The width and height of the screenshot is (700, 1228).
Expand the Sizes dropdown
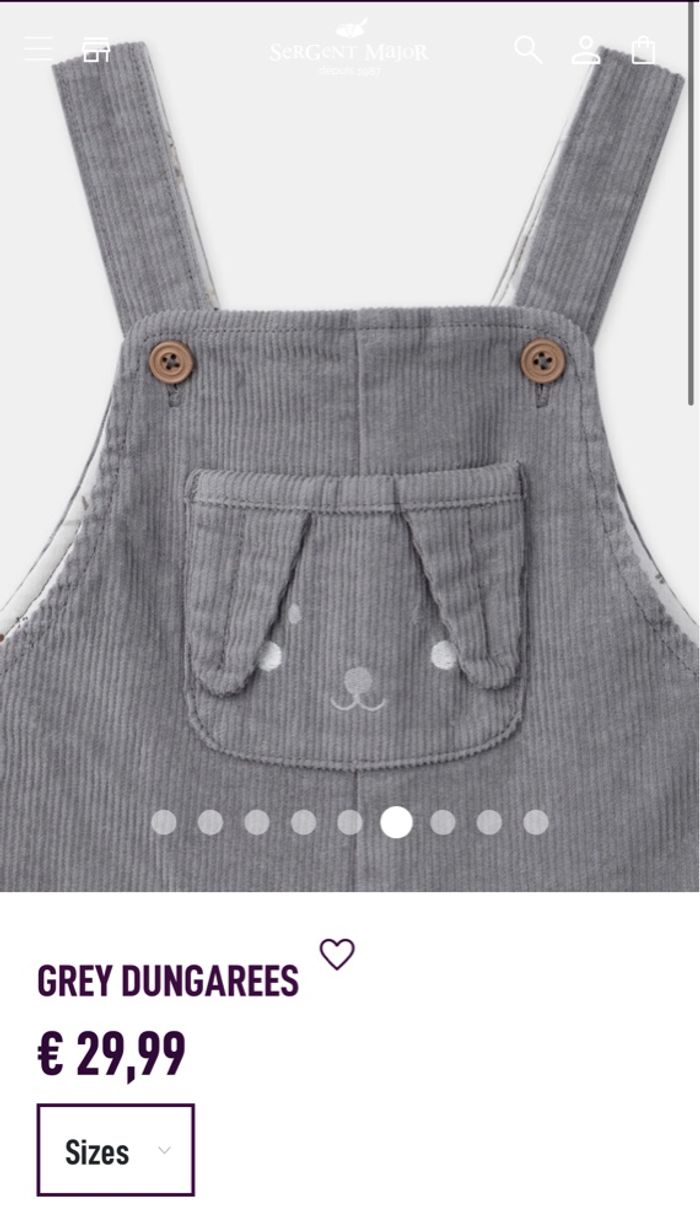116,1150
